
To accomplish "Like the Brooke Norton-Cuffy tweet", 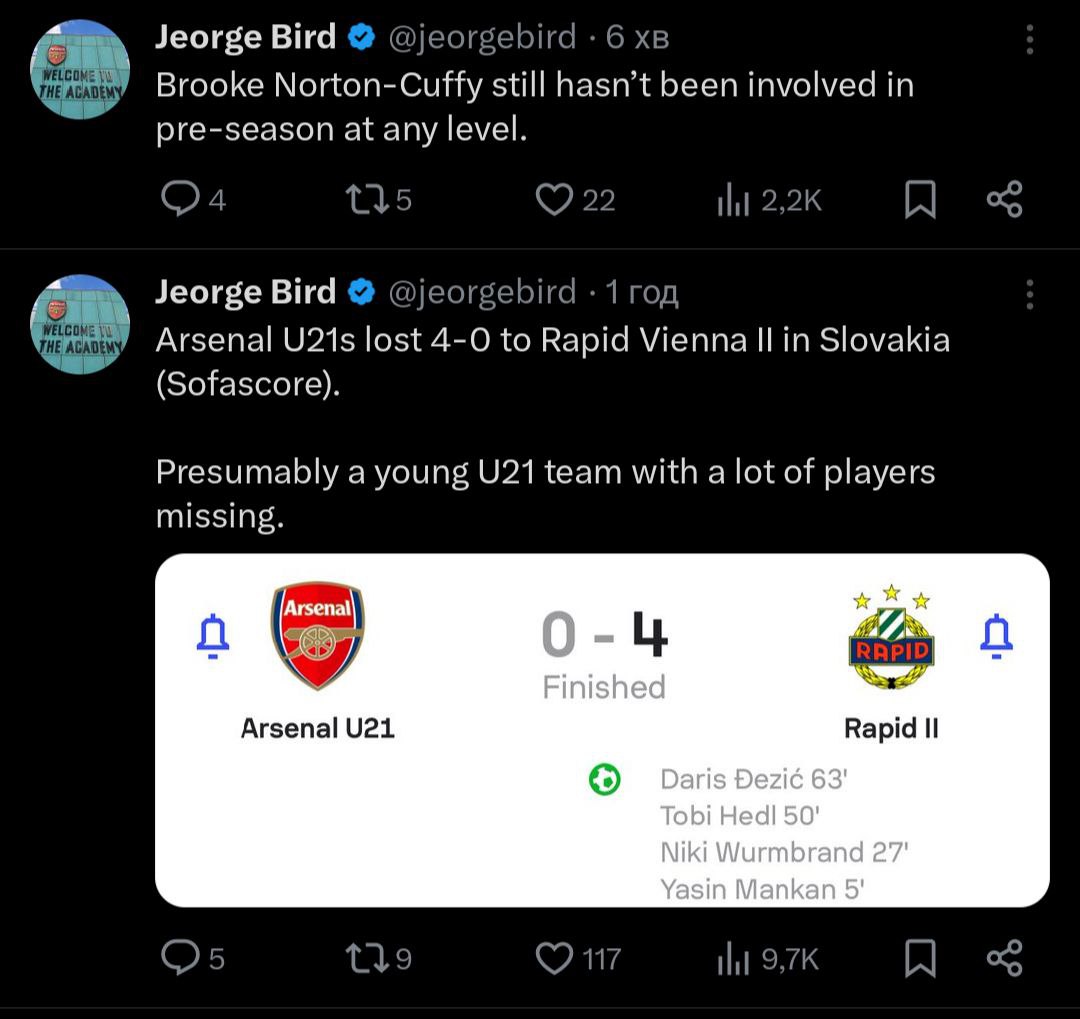I will pos(553,200).
